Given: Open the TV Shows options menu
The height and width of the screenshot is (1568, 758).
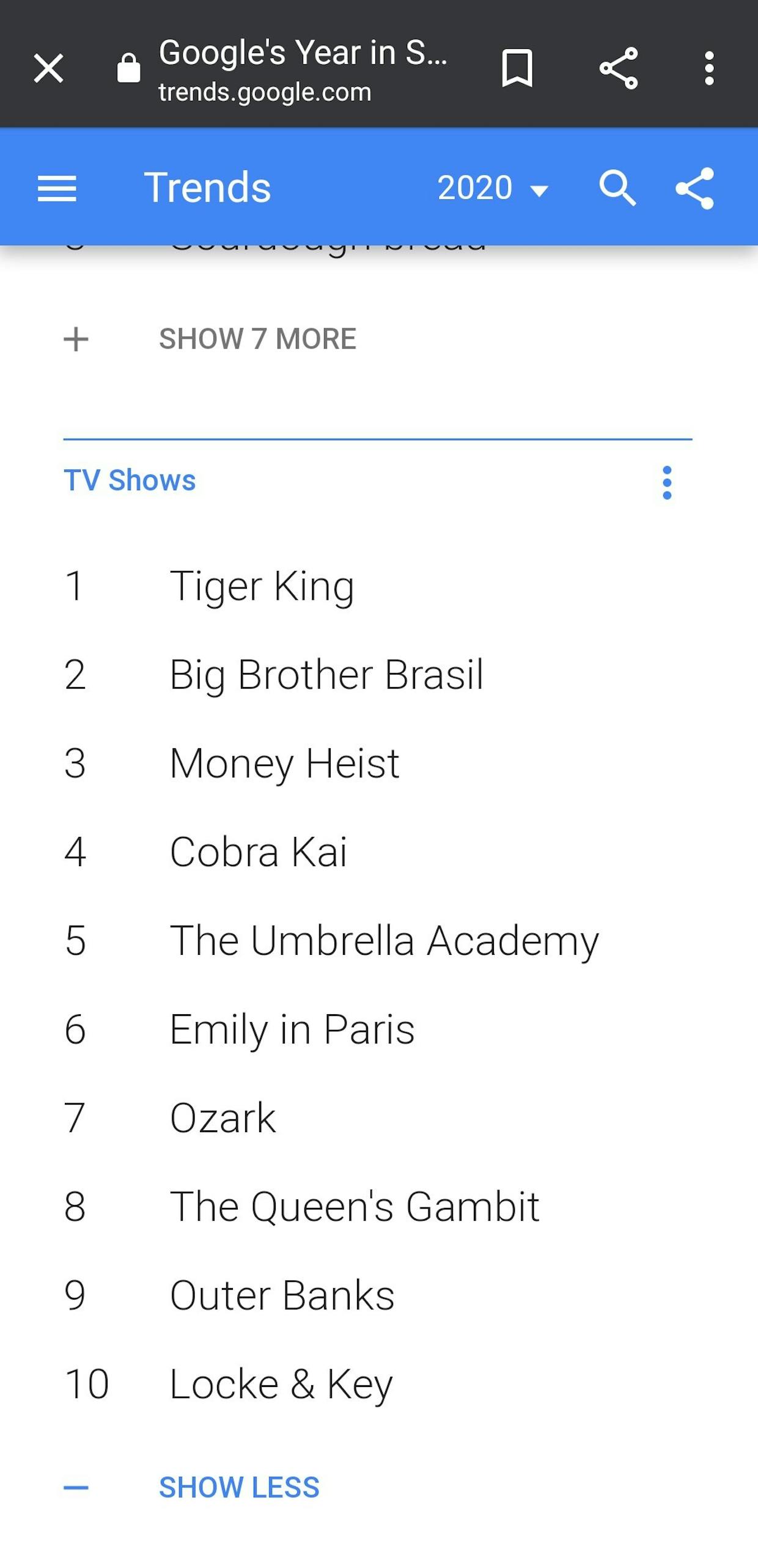Looking at the screenshot, I should (667, 482).
